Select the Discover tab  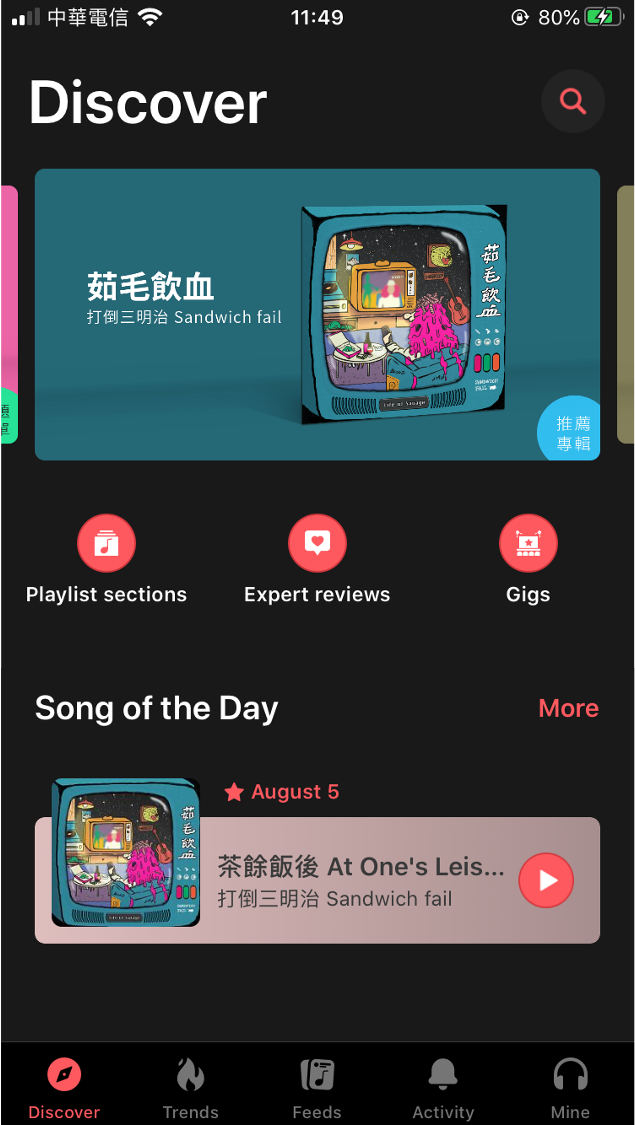[64, 1088]
